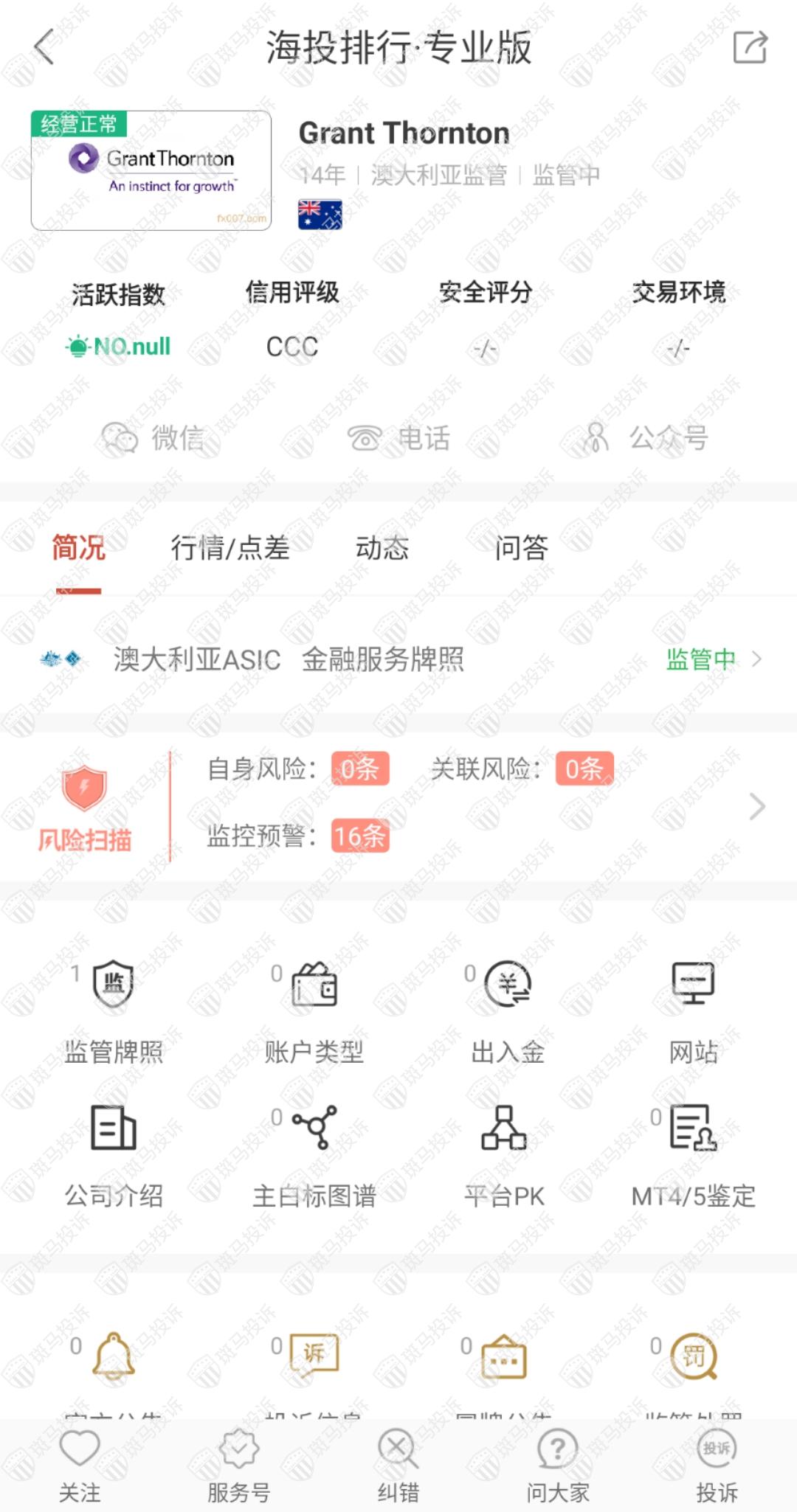Open 监管牌照 details

point(113,1010)
